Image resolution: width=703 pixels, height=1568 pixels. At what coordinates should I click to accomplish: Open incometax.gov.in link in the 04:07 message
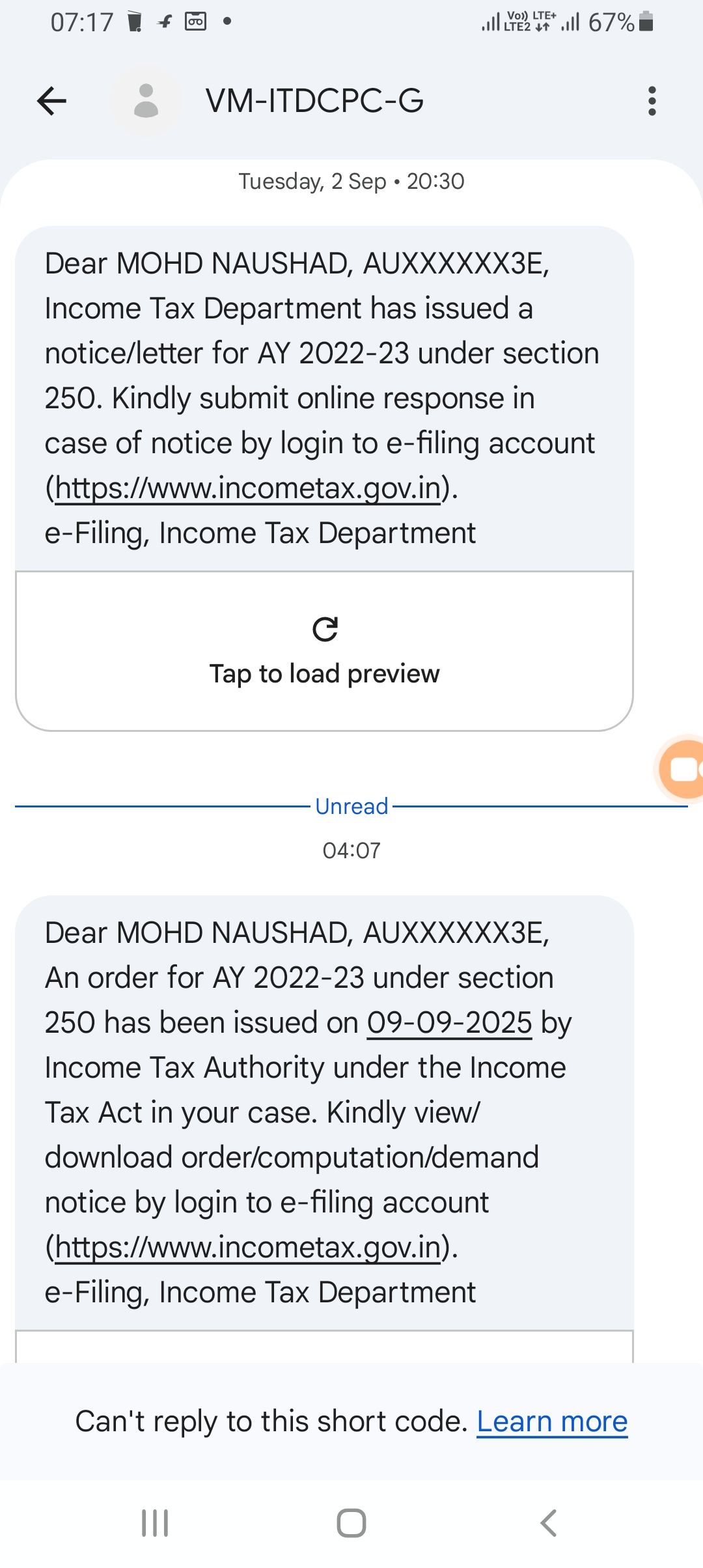coord(248,1247)
